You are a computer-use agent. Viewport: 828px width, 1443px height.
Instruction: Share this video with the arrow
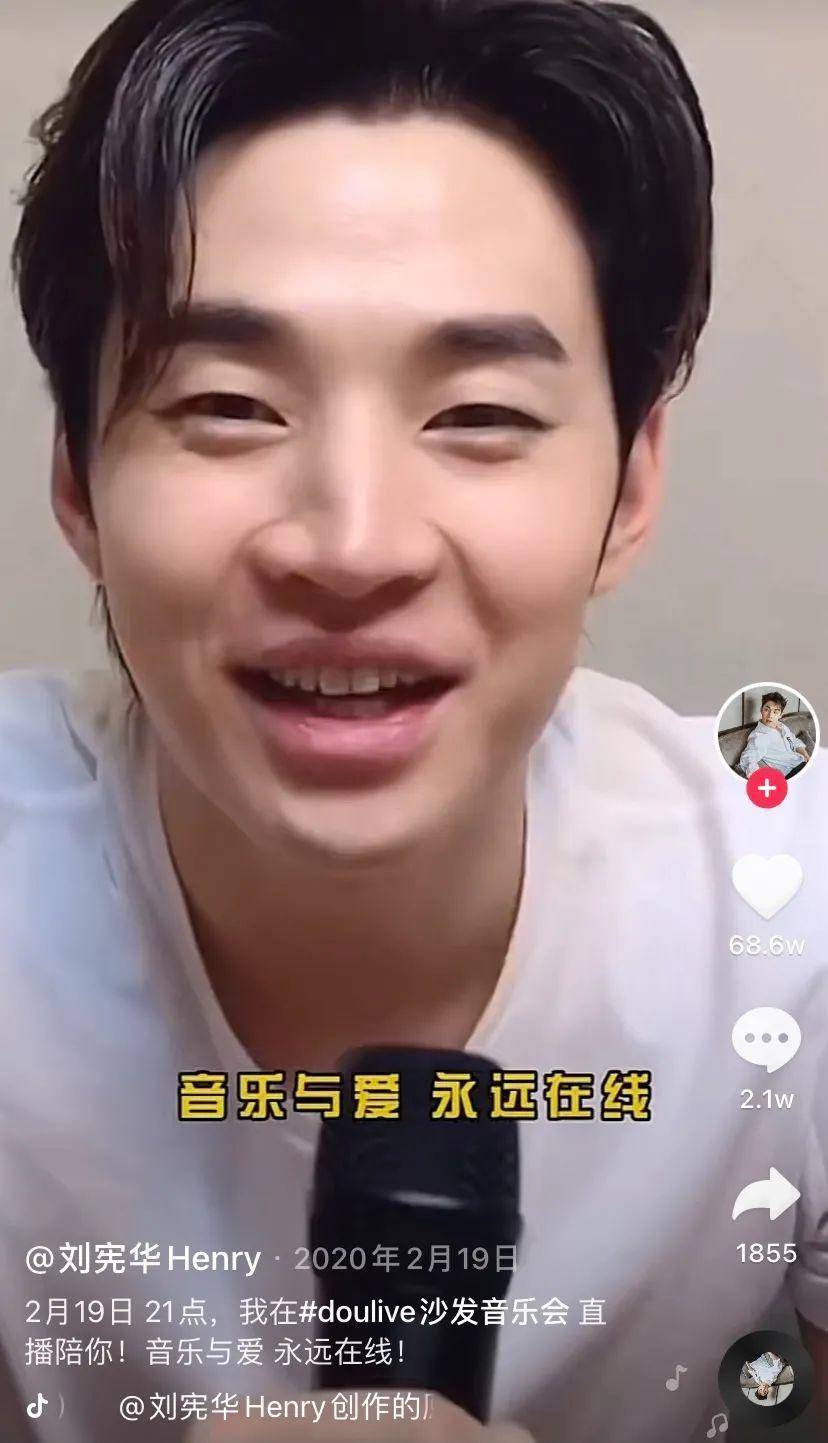pos(767,1195)
